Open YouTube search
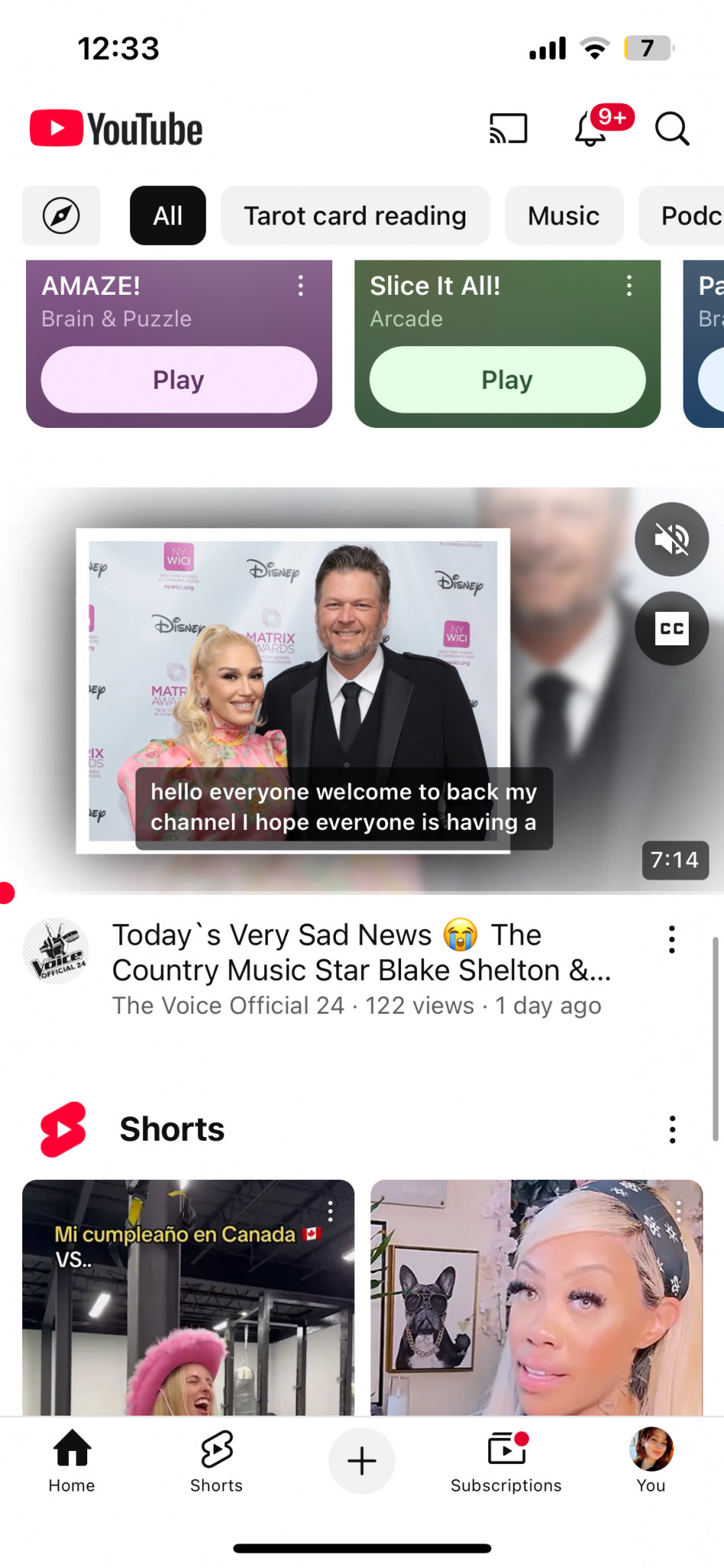Image resolution: width=724 pixels, height=1568 pixels. click(x=672, y=129)
